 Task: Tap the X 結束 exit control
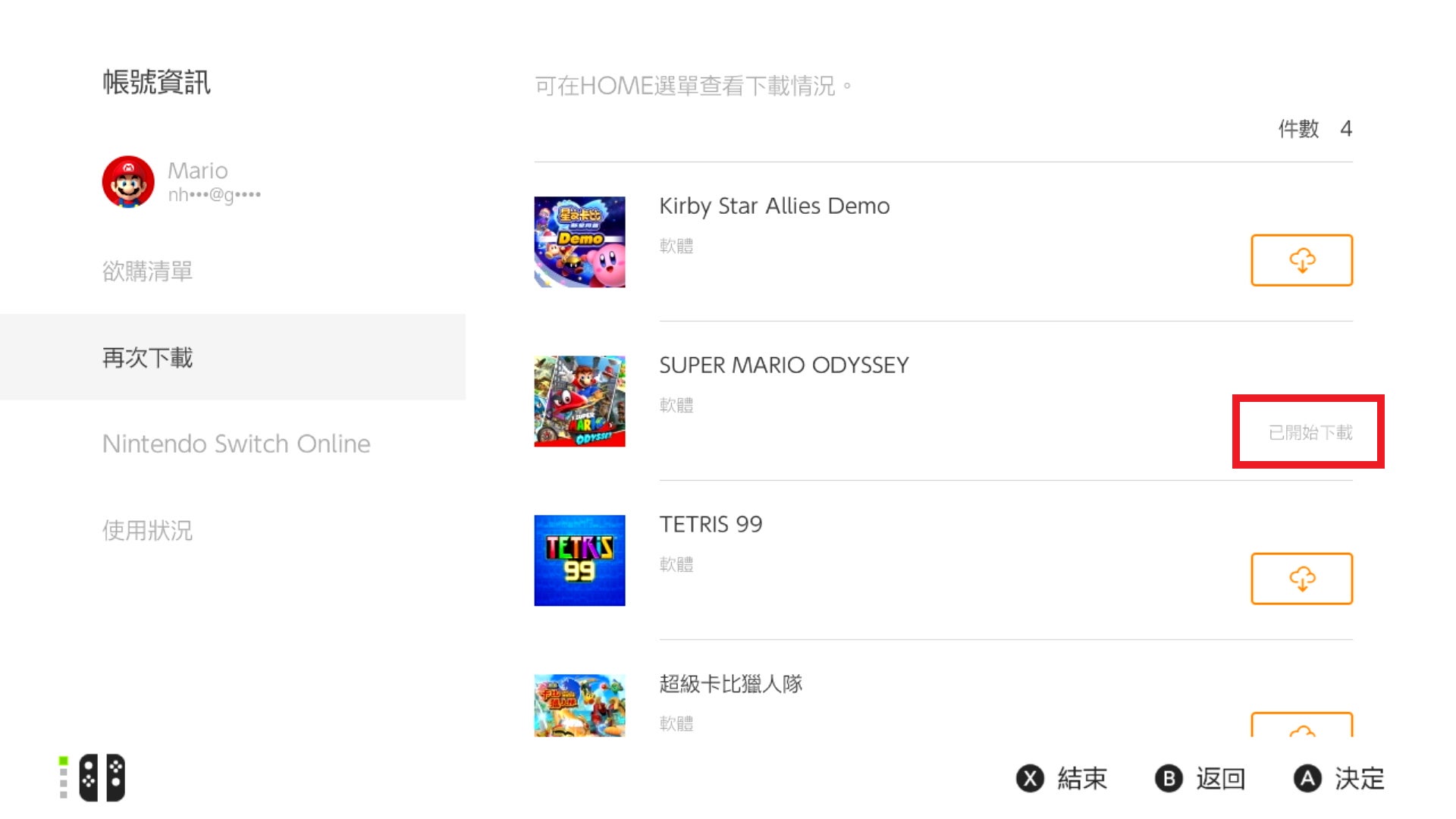point(1062,779)
